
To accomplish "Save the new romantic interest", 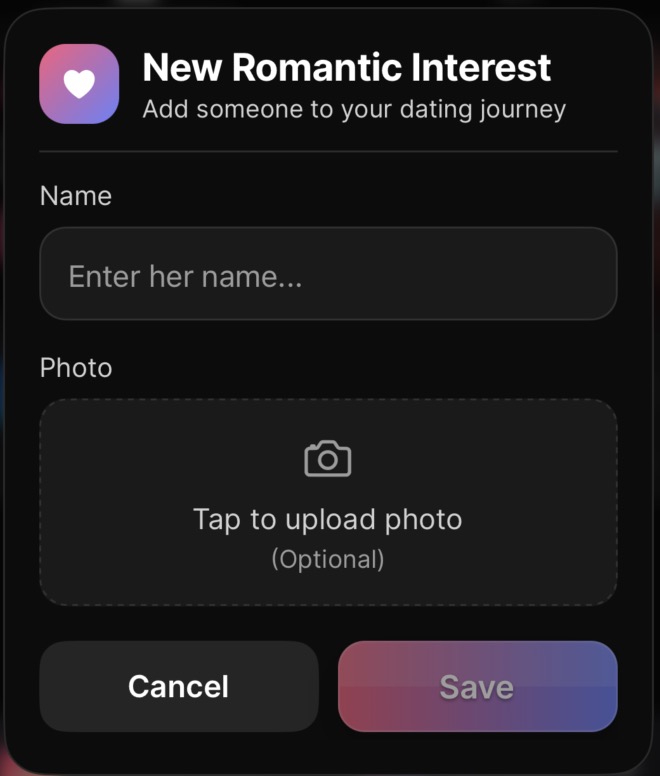I will [x=477, y=687].
